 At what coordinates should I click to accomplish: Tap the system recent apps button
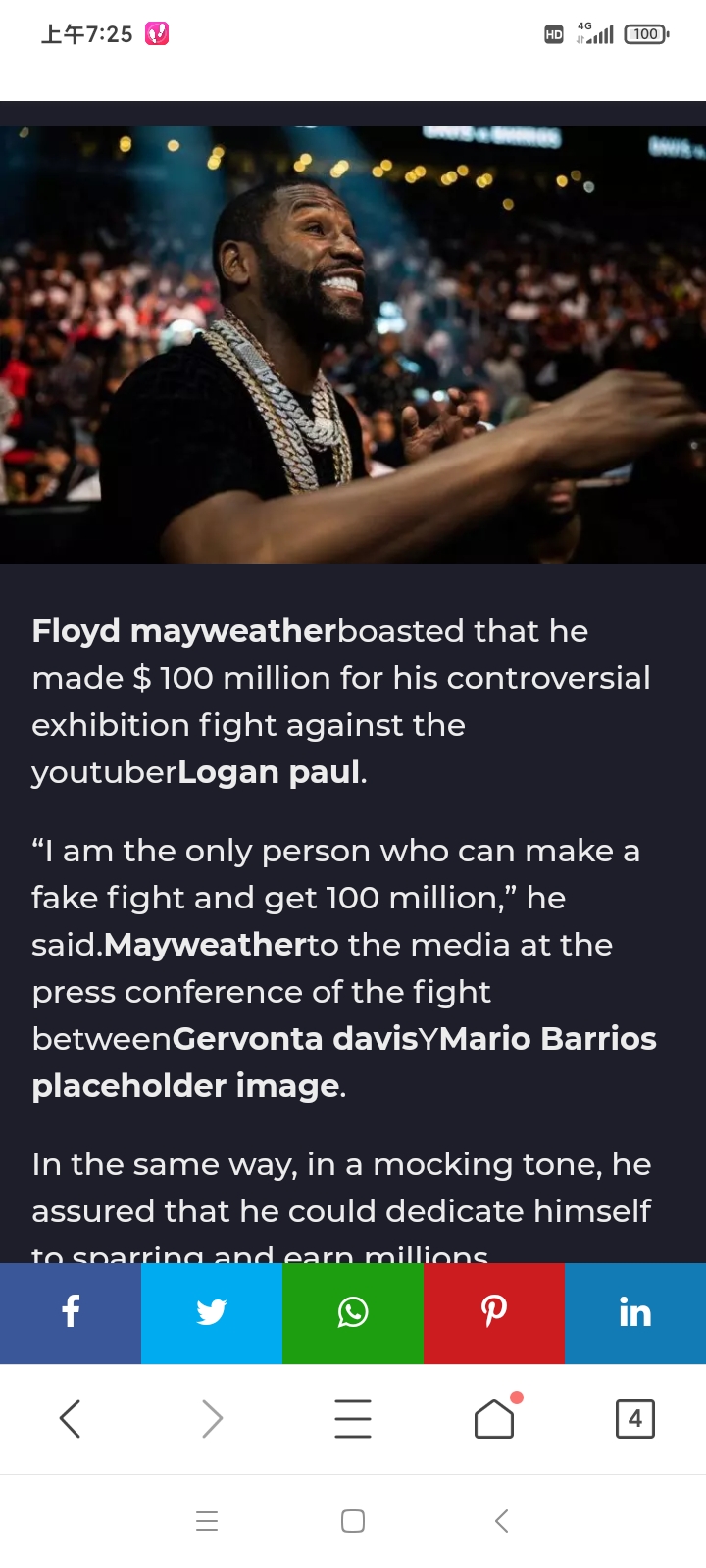(207, 1521)
